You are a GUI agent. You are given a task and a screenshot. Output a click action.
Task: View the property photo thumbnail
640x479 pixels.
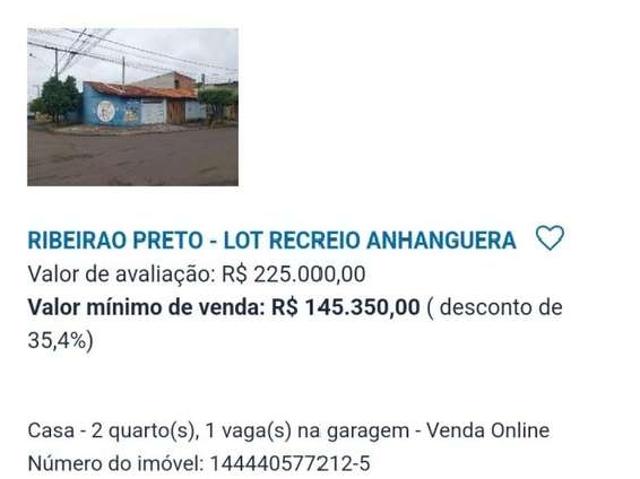point(132,107)
